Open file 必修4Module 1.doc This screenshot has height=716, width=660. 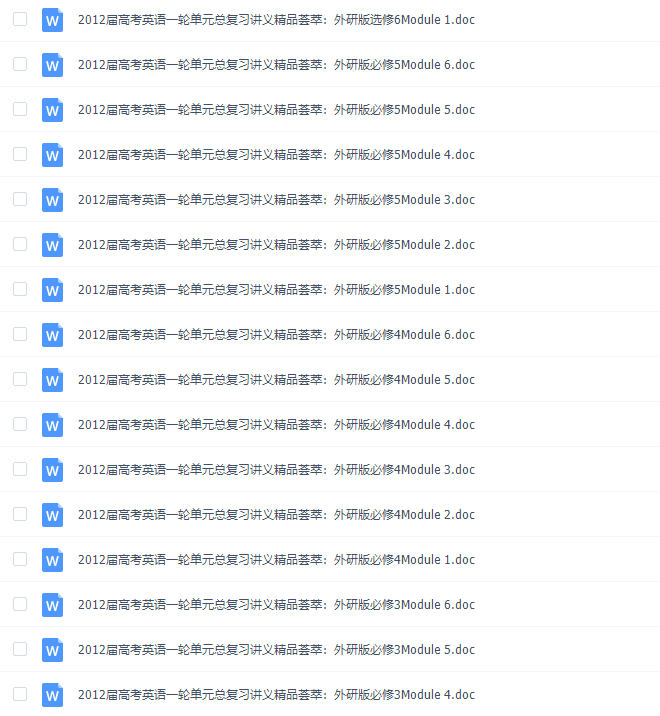tap(276, 560)
